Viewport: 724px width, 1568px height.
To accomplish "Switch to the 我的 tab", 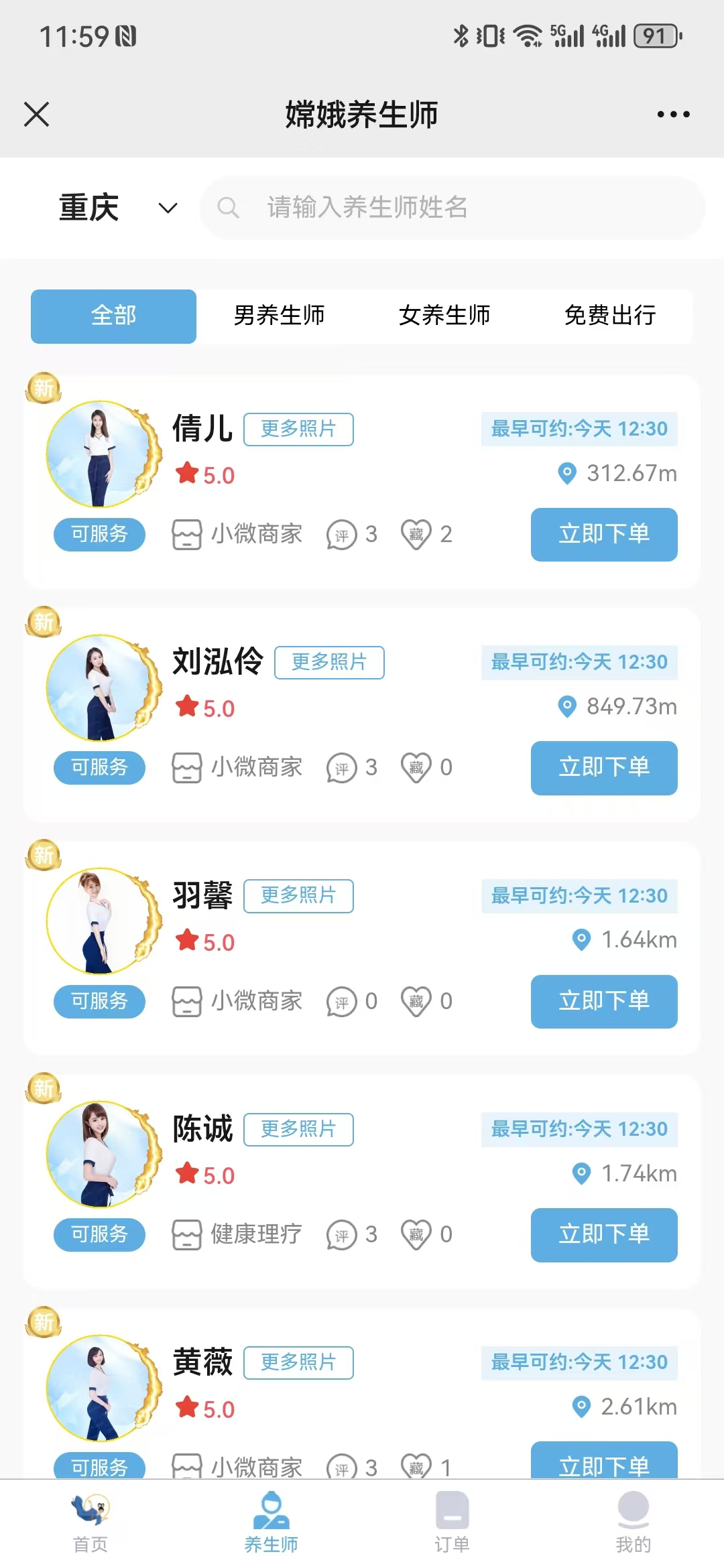I will click(633, 1522).
